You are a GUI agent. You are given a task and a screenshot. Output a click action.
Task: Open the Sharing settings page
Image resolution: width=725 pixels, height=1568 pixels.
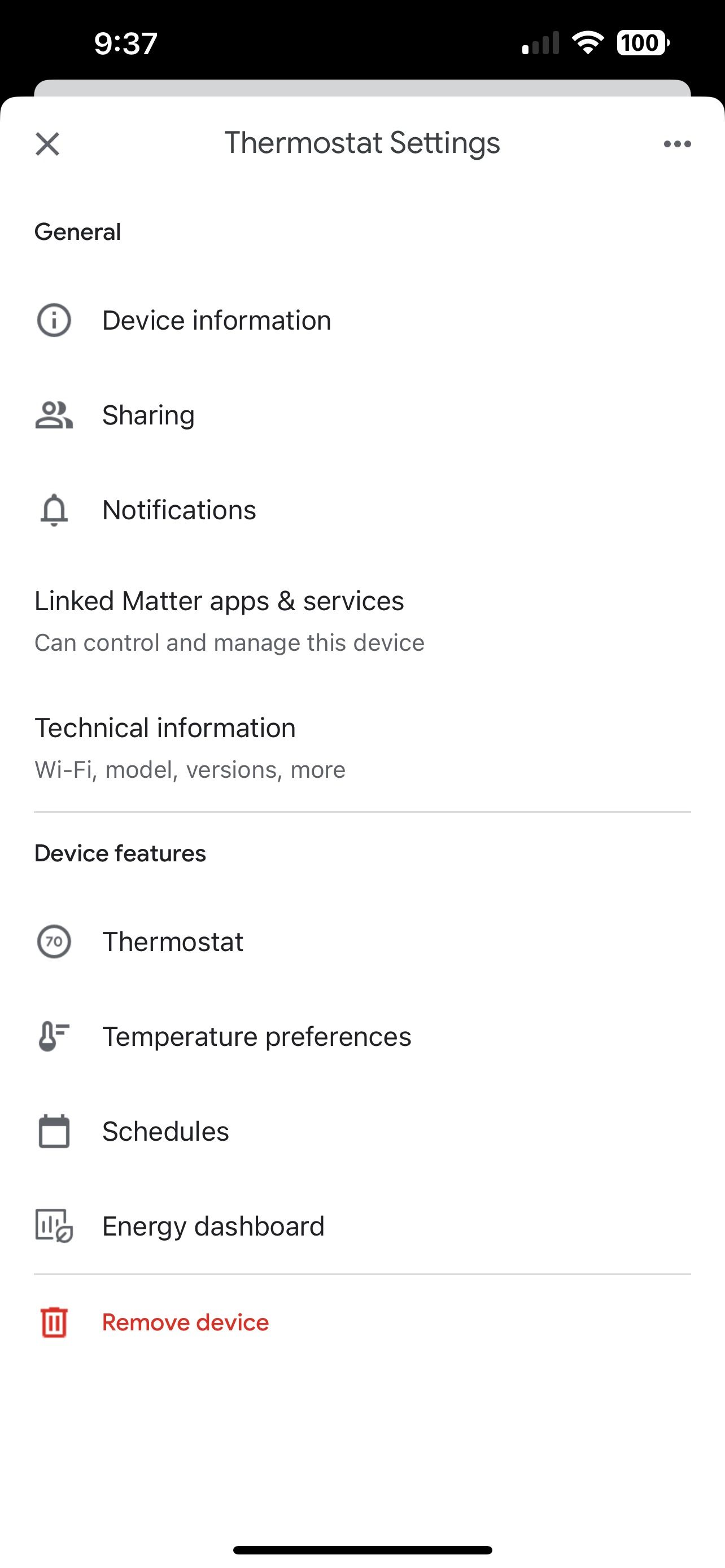[148, 414]
